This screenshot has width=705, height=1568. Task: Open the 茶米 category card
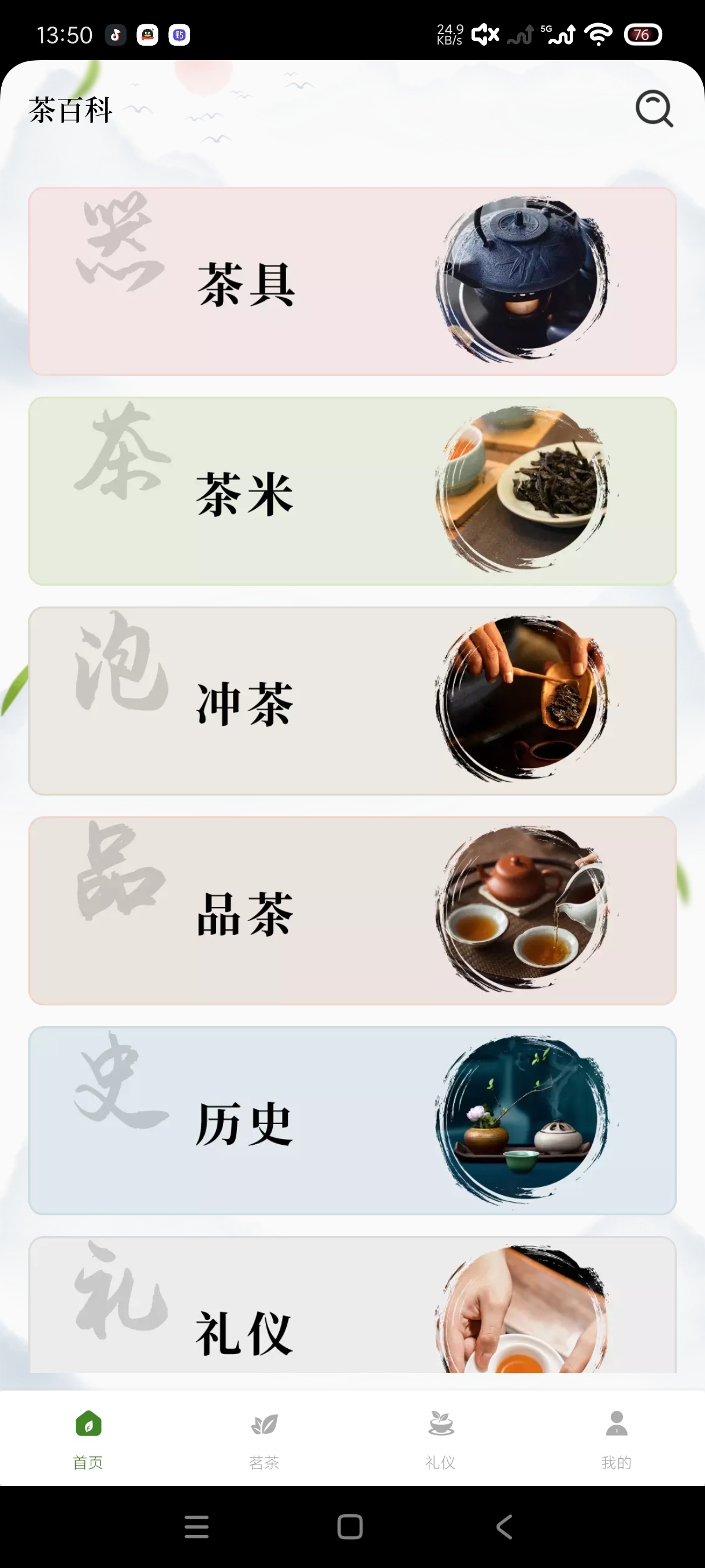point(352,491)
